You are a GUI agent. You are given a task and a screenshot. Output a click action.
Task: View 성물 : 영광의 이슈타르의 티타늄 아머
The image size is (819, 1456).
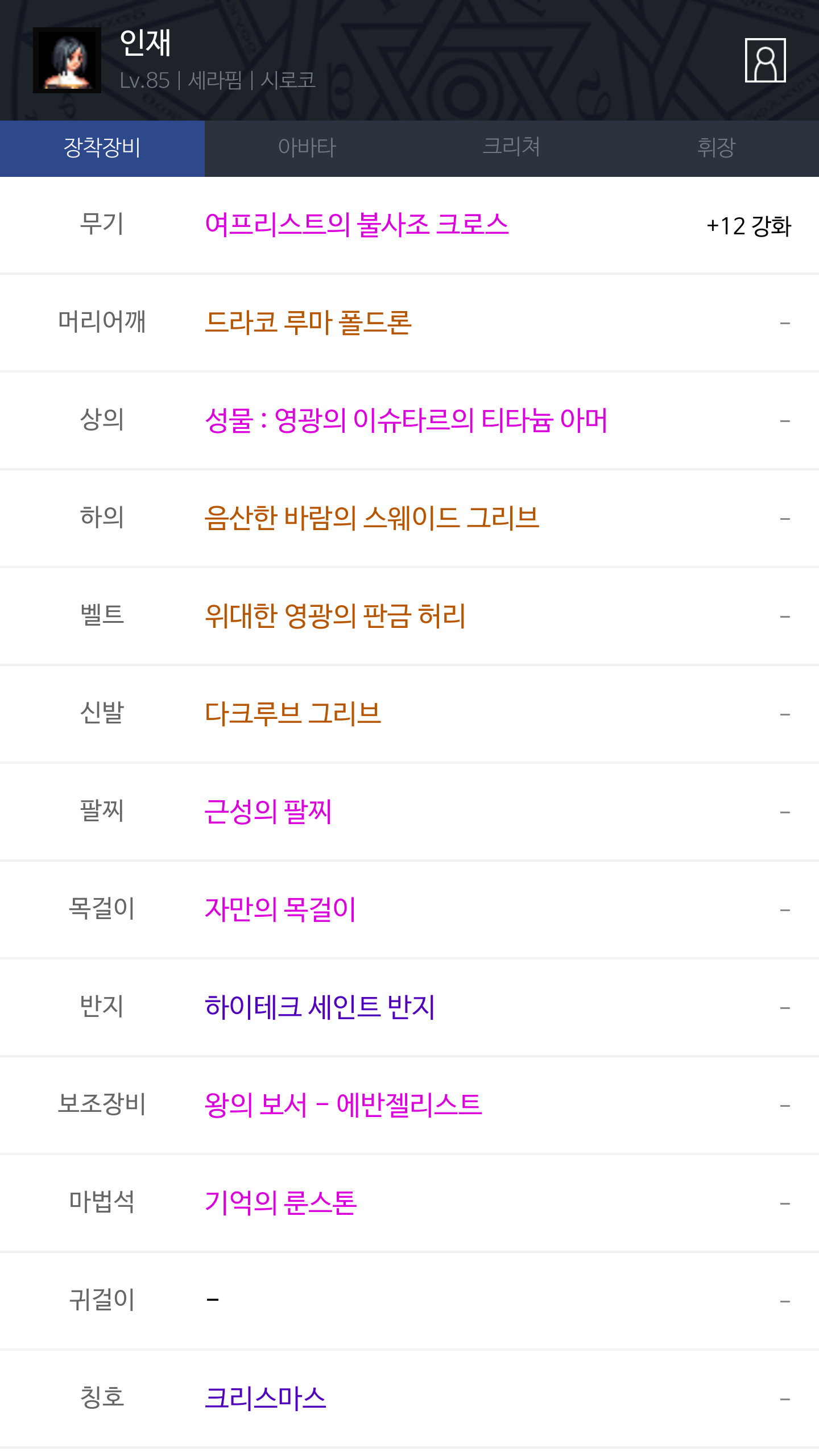click(406, 420)
